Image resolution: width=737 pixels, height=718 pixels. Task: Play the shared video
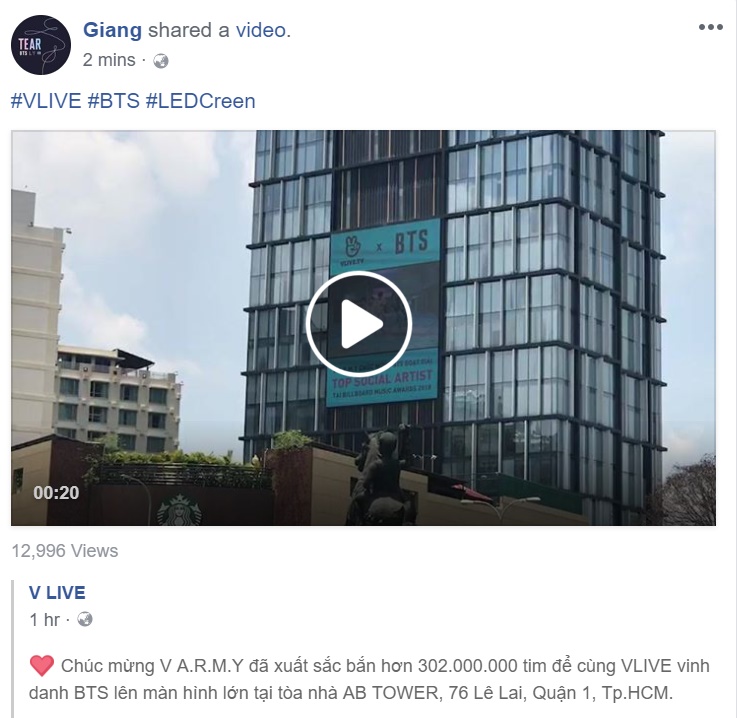(358, 323)
